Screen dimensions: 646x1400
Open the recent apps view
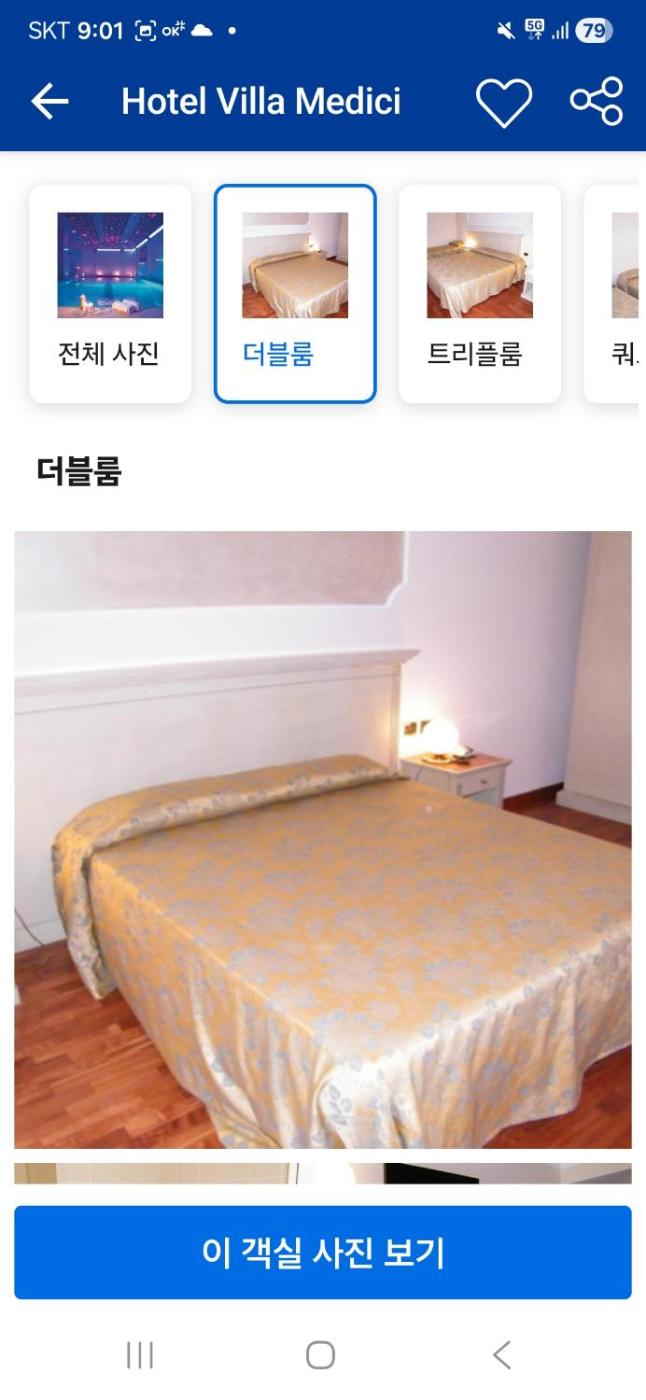(x=139, y=1355)
